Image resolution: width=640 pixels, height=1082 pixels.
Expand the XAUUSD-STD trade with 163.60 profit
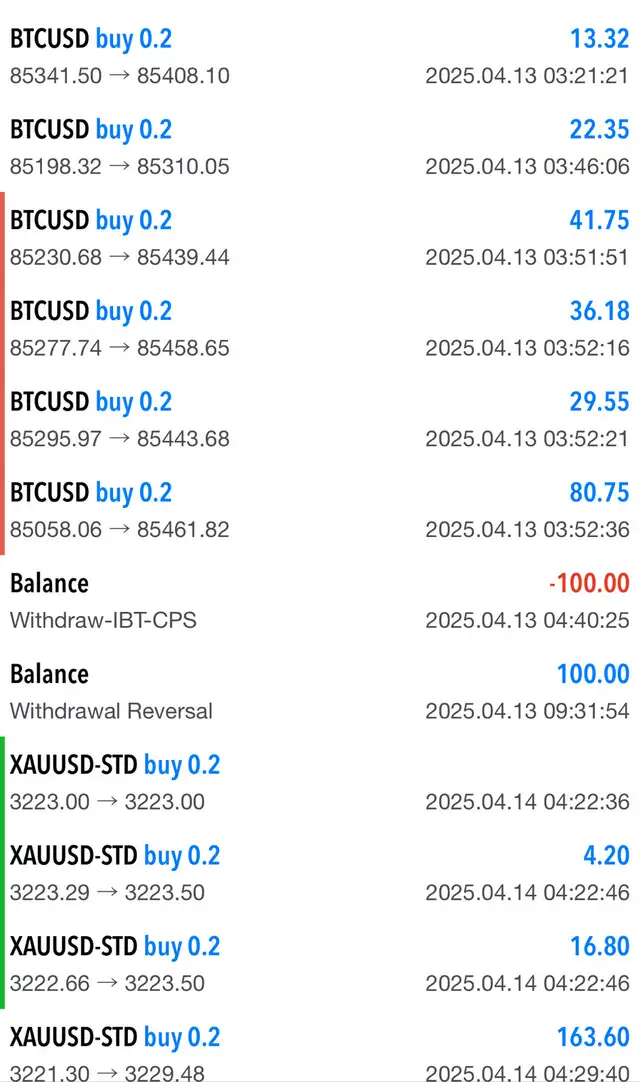[320, 1045]
